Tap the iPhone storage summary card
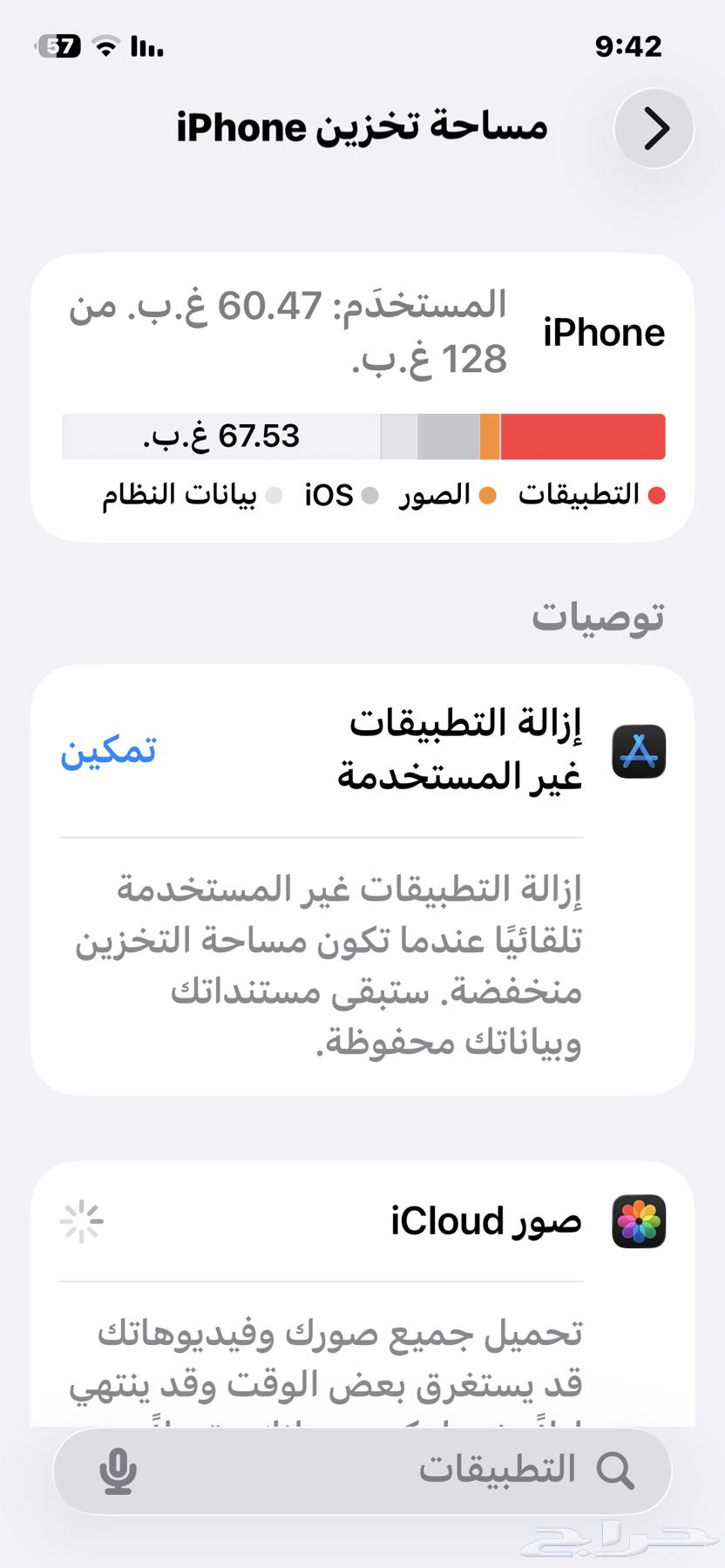The width and height of the screenshot is (725, 1568). (x=362, y=392)
